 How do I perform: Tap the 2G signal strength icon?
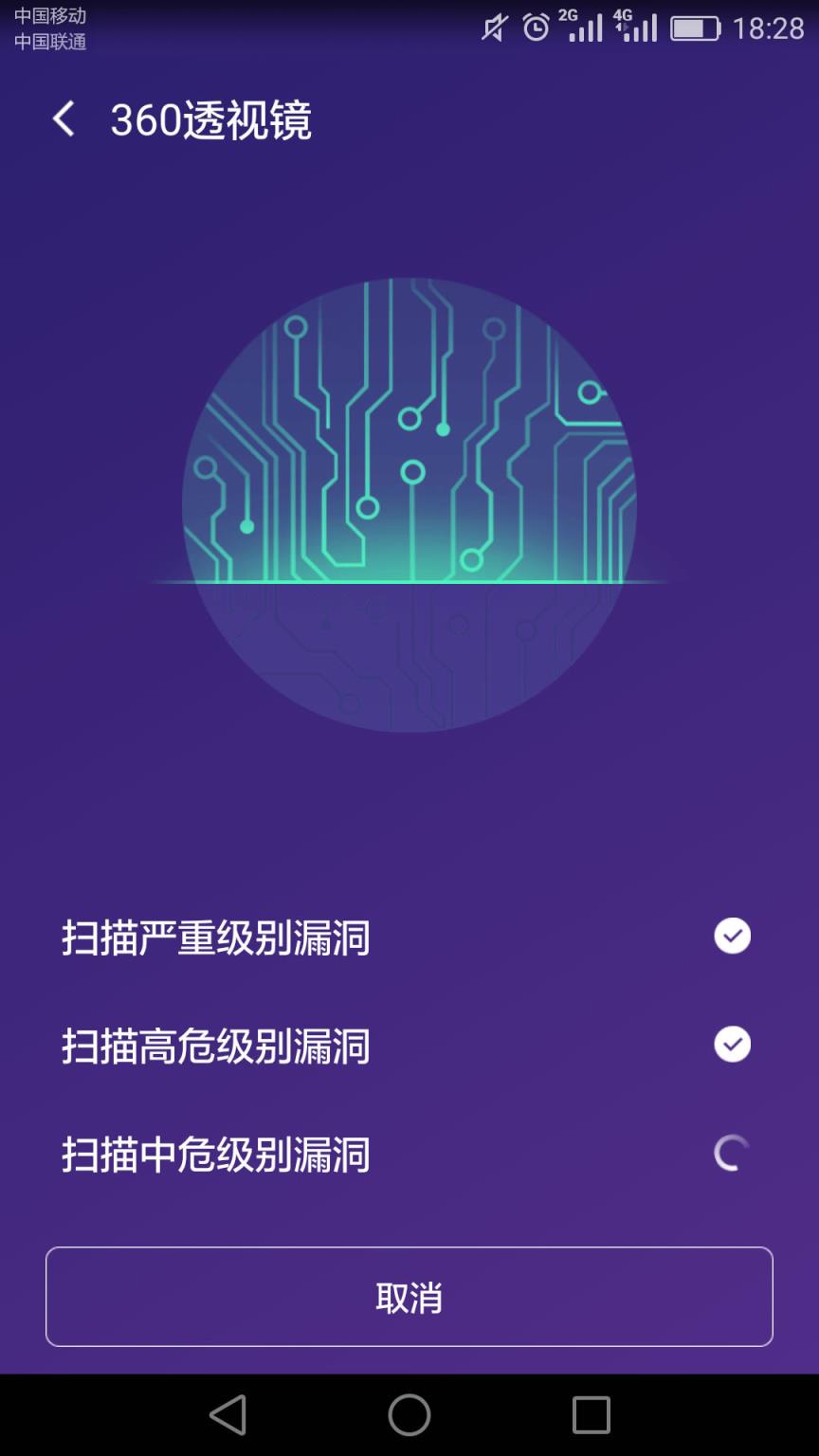point(582,28)
